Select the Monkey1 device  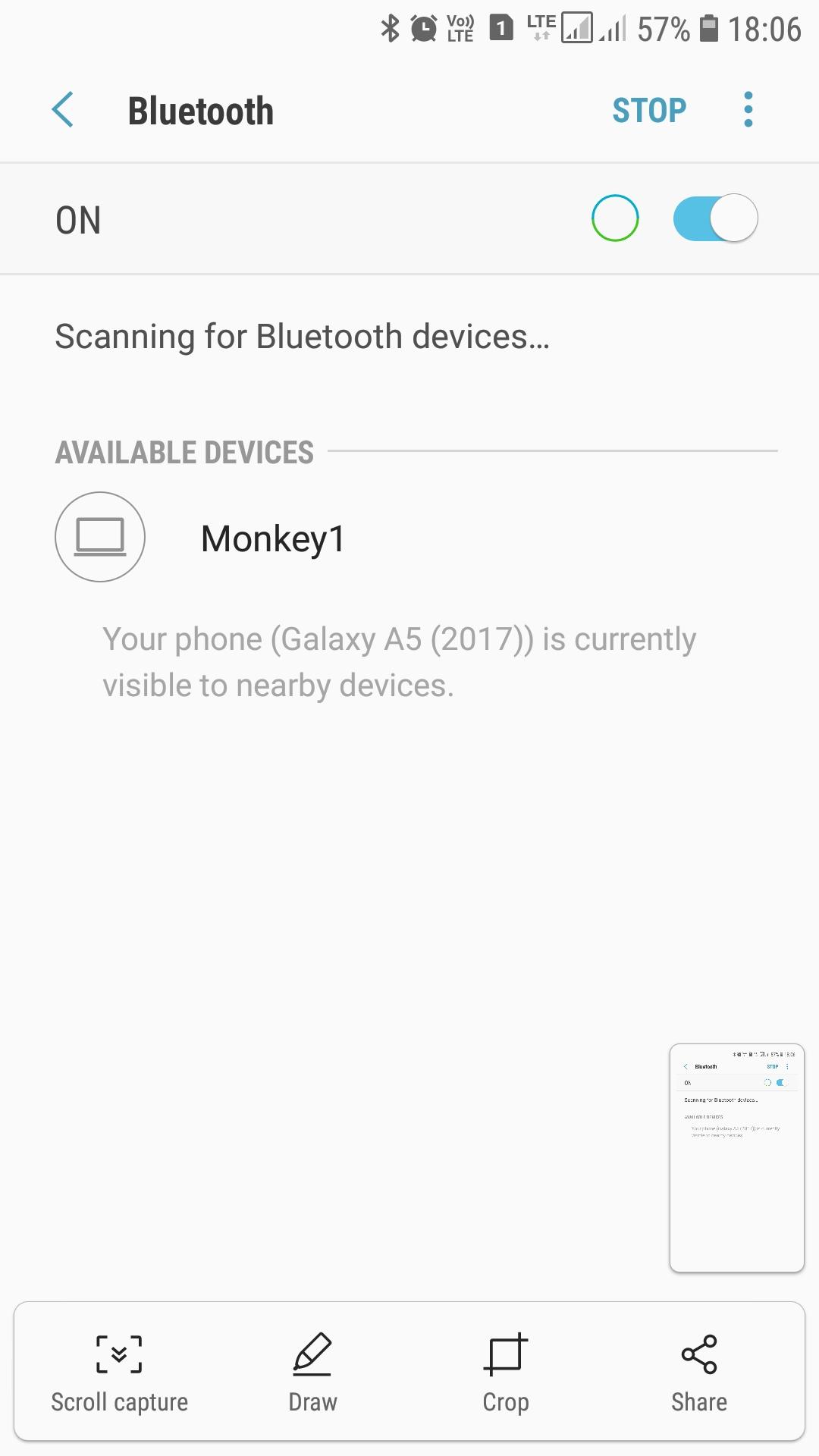tap(273, 539)
